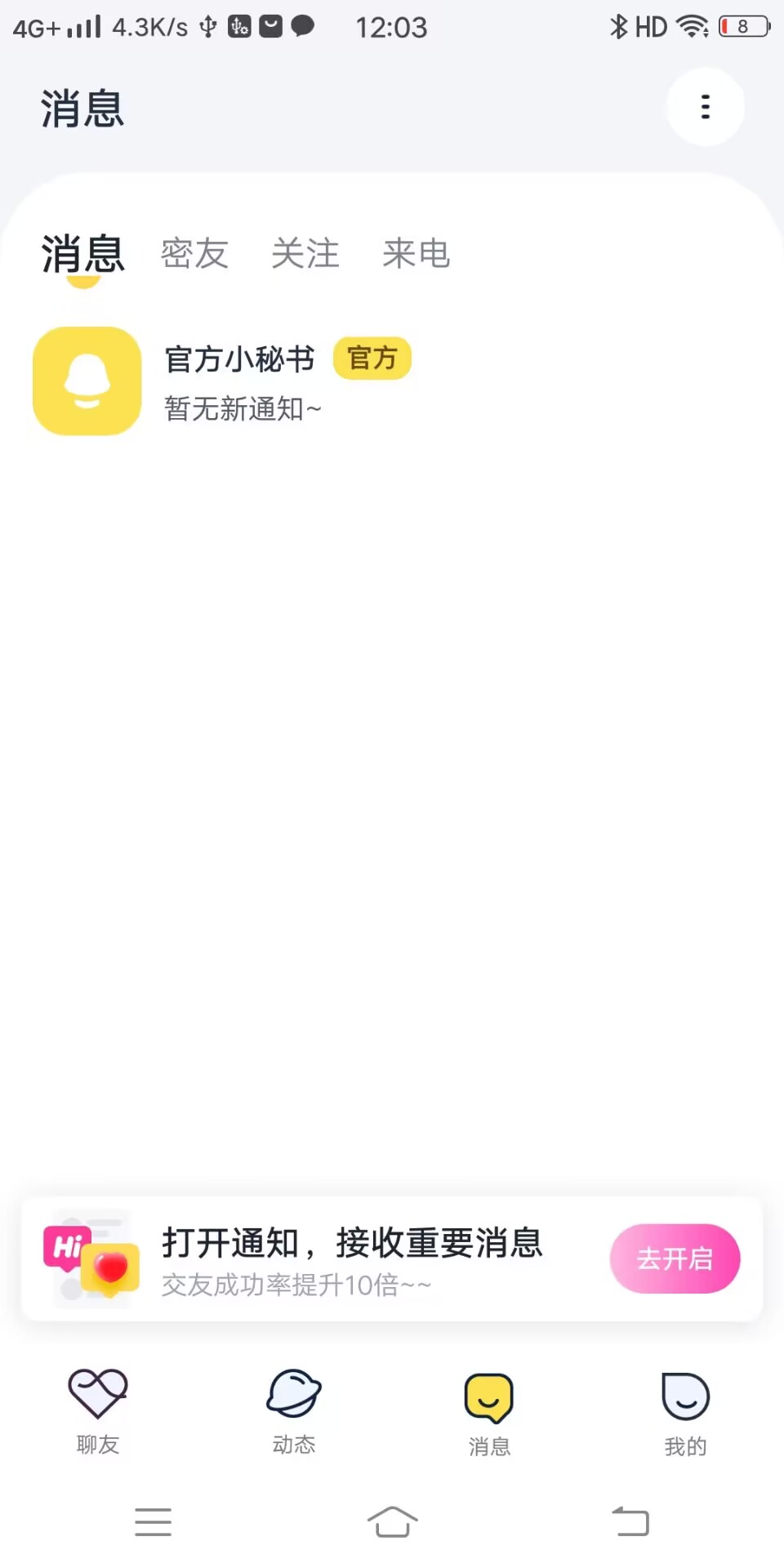Switch to the 密友 tab
Screen dimensions: 784x1568
point(194,253)
